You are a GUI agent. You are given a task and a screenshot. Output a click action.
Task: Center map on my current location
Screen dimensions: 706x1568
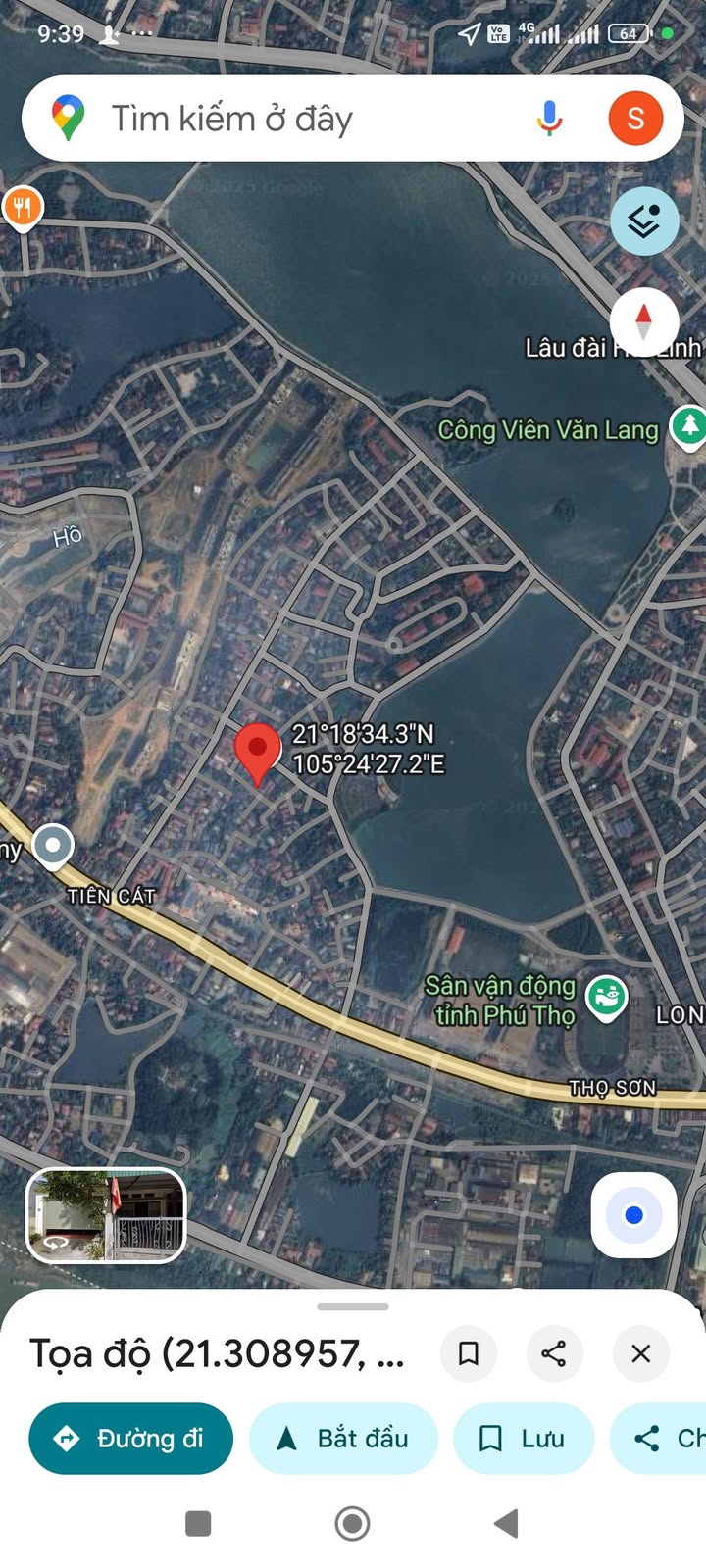click(633, 1215)
